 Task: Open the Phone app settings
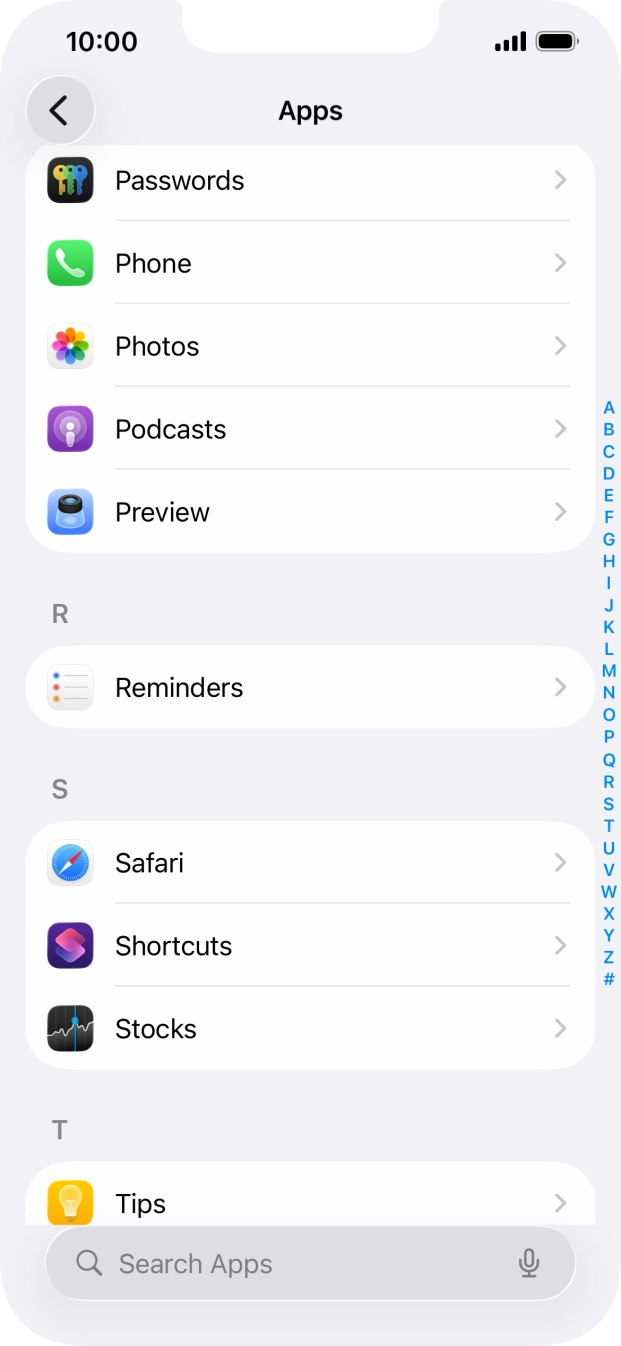(310, 264)
